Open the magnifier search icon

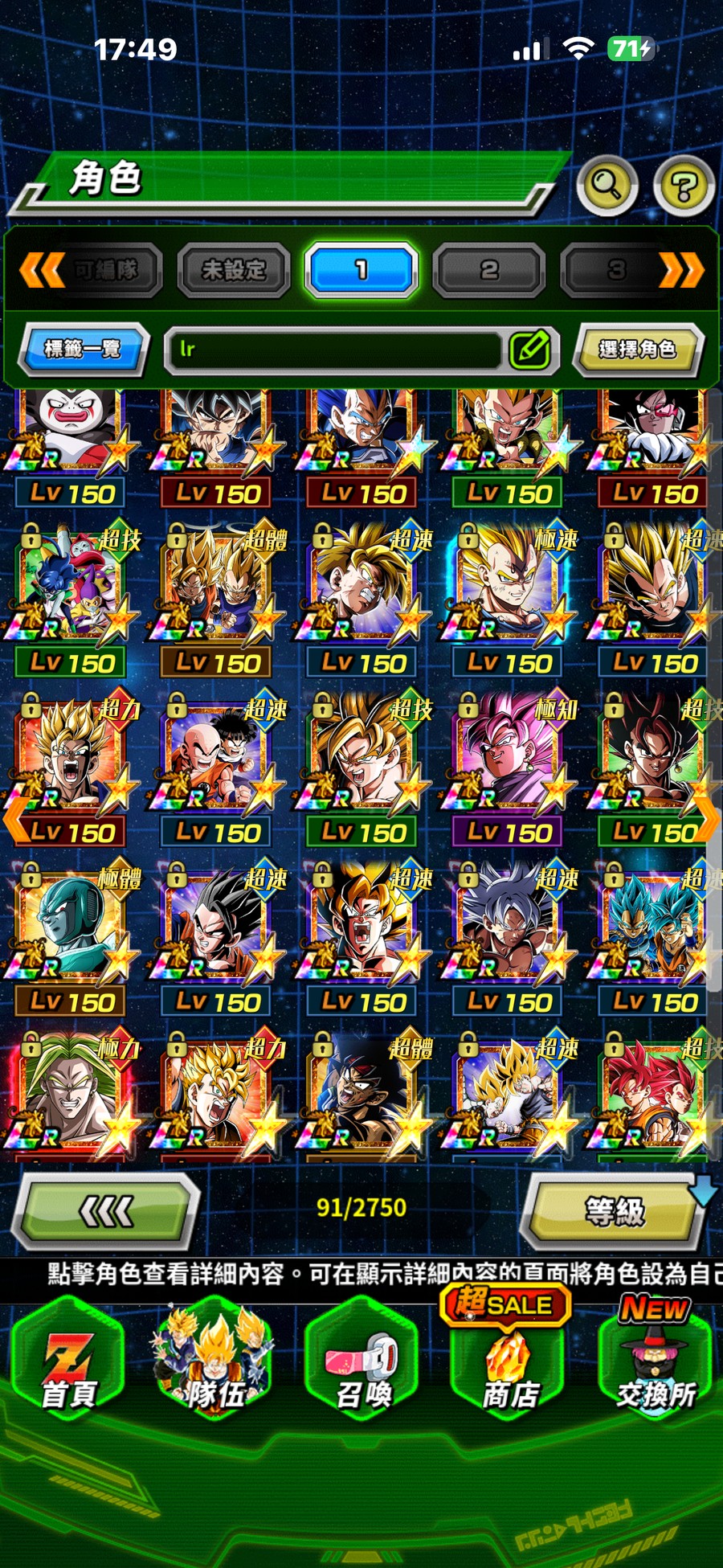pos(607,186)
